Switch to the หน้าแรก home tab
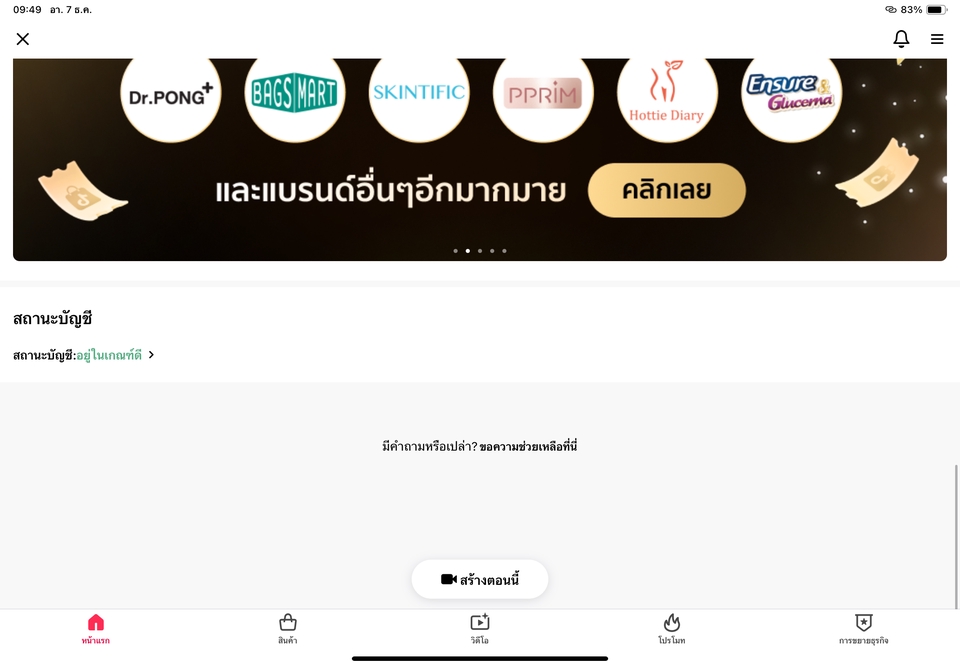Viewport: 960px width, 667px height. point(96,629)
